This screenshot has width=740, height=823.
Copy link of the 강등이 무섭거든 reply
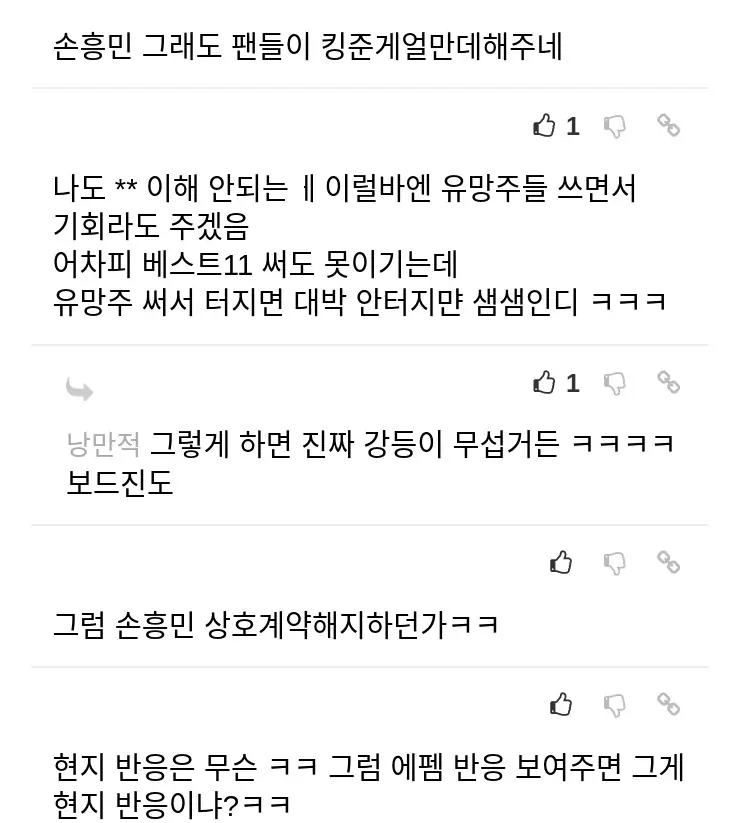(x=668, y=382)
